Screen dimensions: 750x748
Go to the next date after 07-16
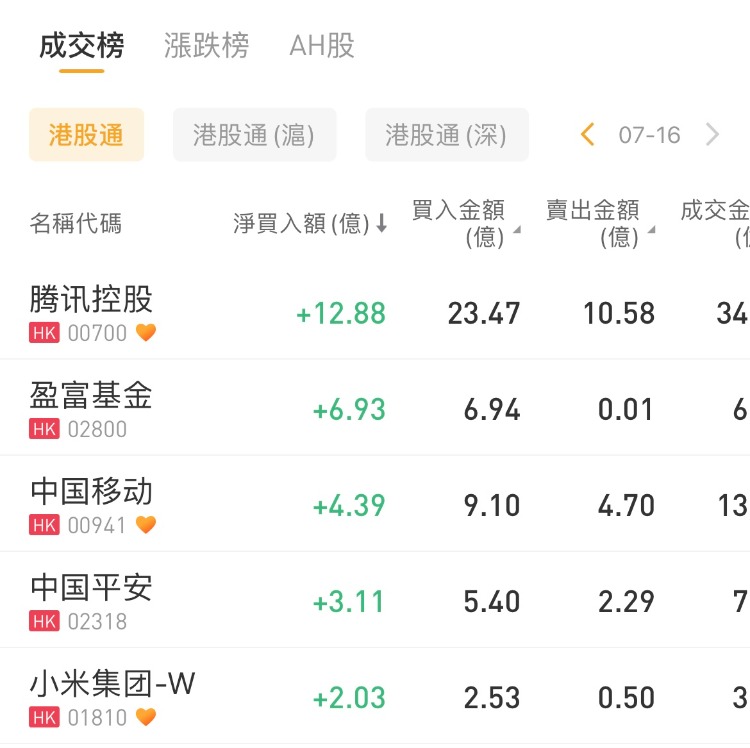[712, 135]
